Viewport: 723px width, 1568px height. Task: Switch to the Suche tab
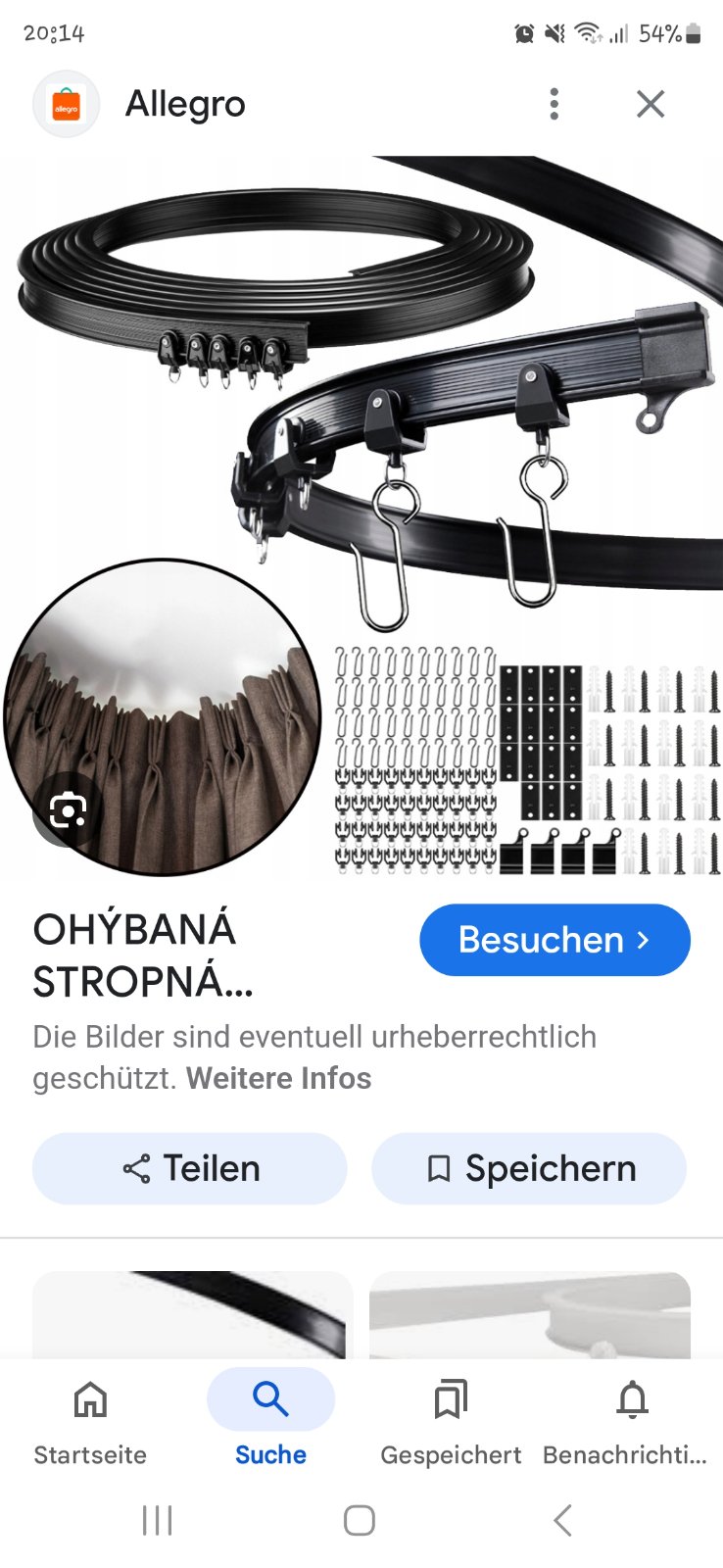tap(270, 1419)
